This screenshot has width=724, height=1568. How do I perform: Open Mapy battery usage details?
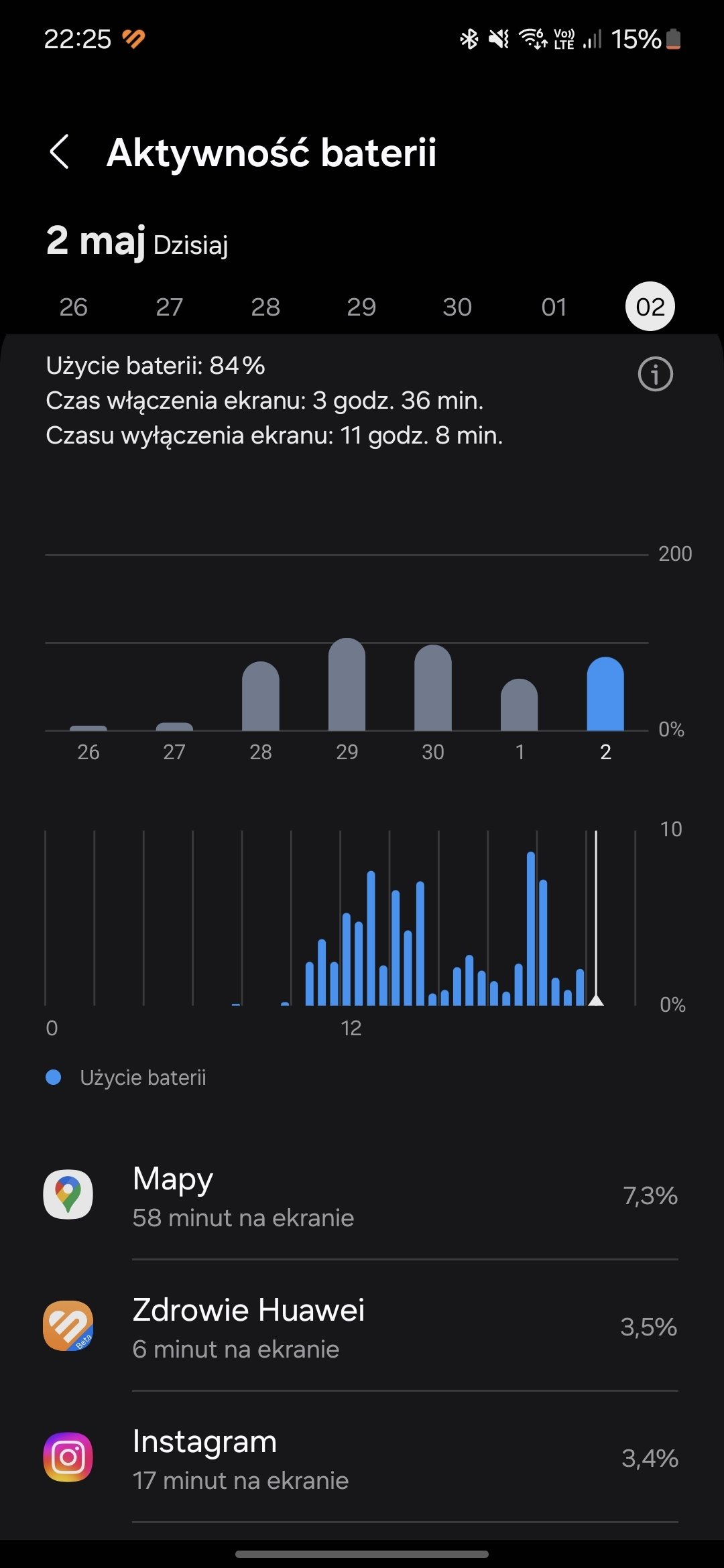click(x=362, y=1195)
